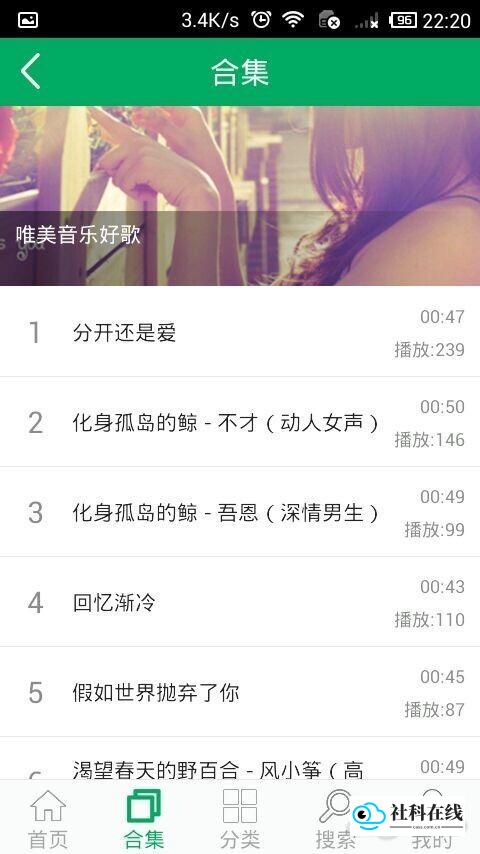Select the 合集 tab
The height and width of the screenshot is (854, 480).
click(x=144, y=818)
